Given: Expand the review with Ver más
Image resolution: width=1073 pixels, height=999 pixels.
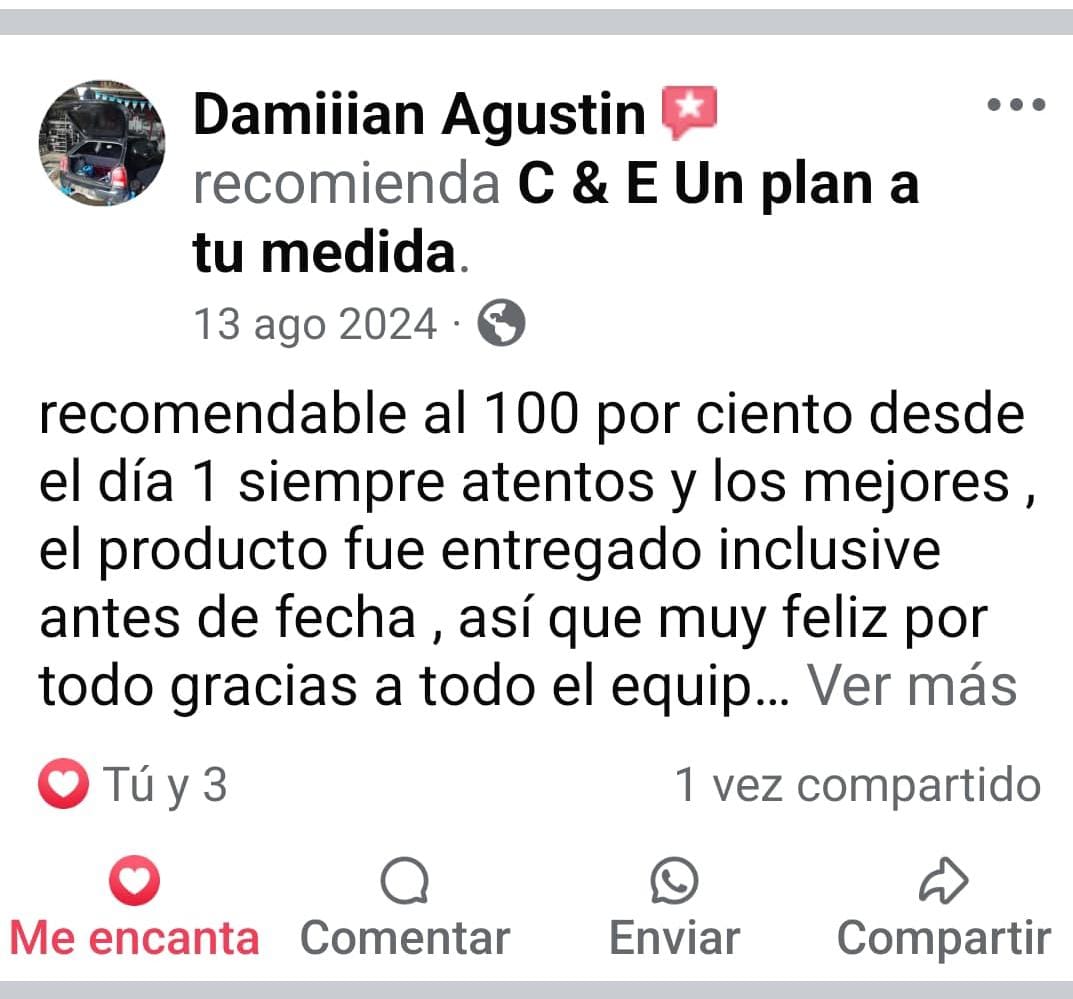Looking at the screenshot, I should point(911,686).
